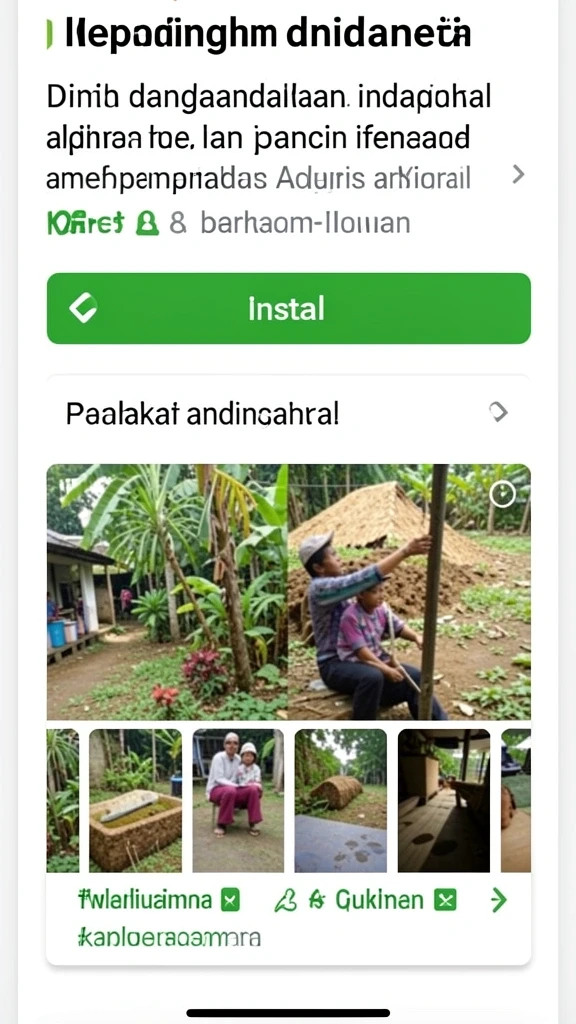The image size is (576, 1024).
Task: Open the Paalakat andingahral row
Action: [287, 413]
